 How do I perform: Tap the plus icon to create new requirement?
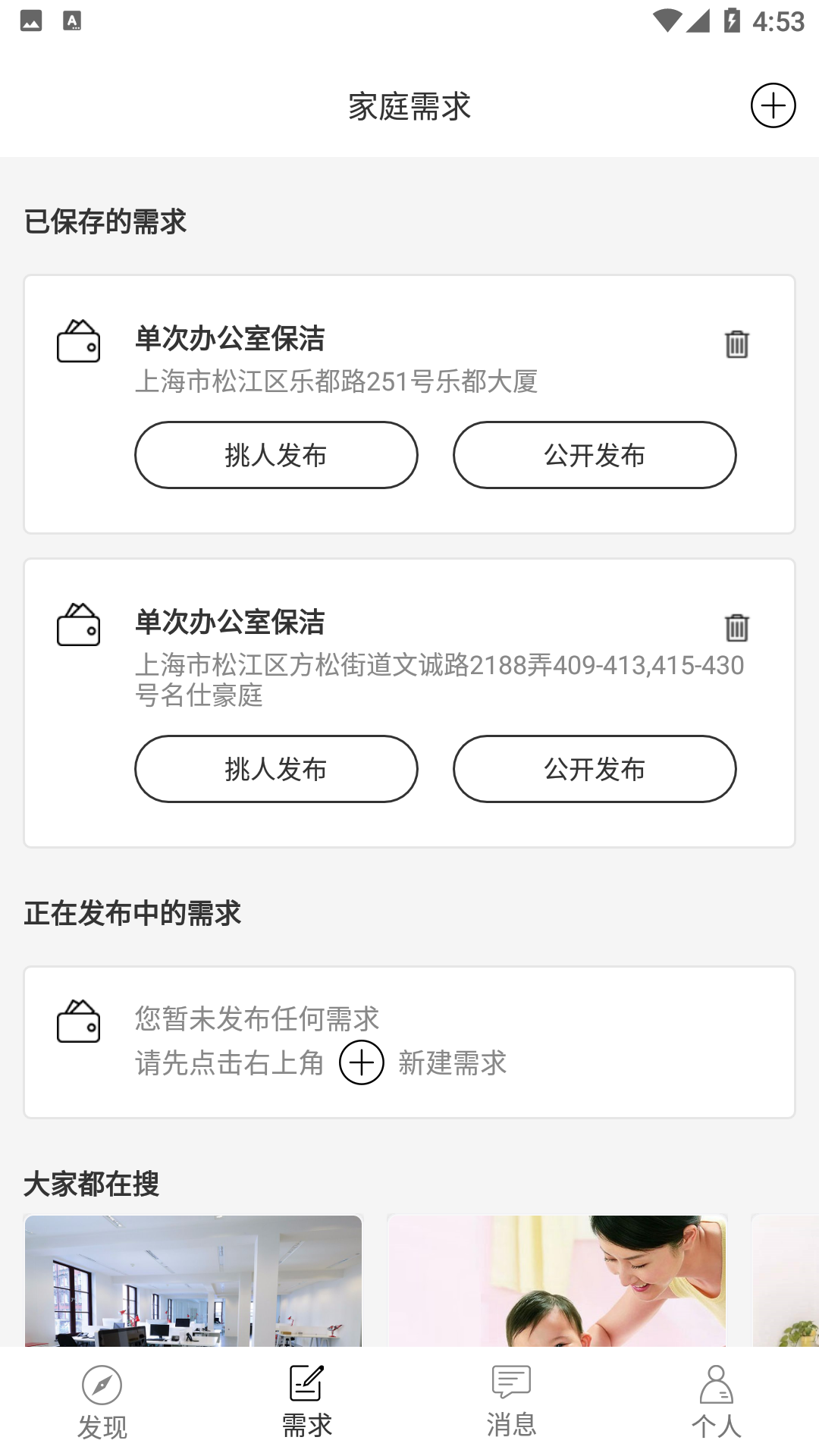(773, 105)
